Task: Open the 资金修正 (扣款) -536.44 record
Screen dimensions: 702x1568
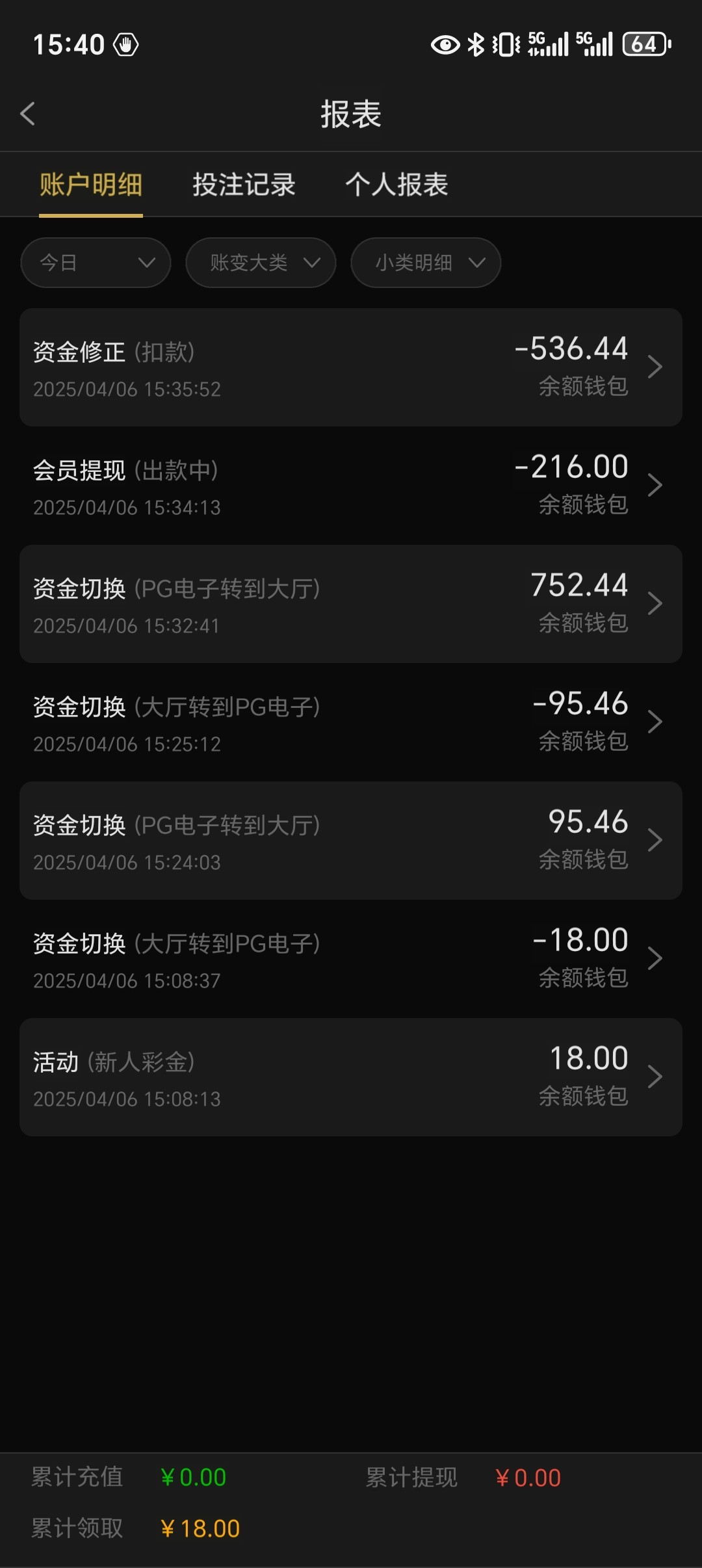Action: pyautogui.click(x=351, y=367)
